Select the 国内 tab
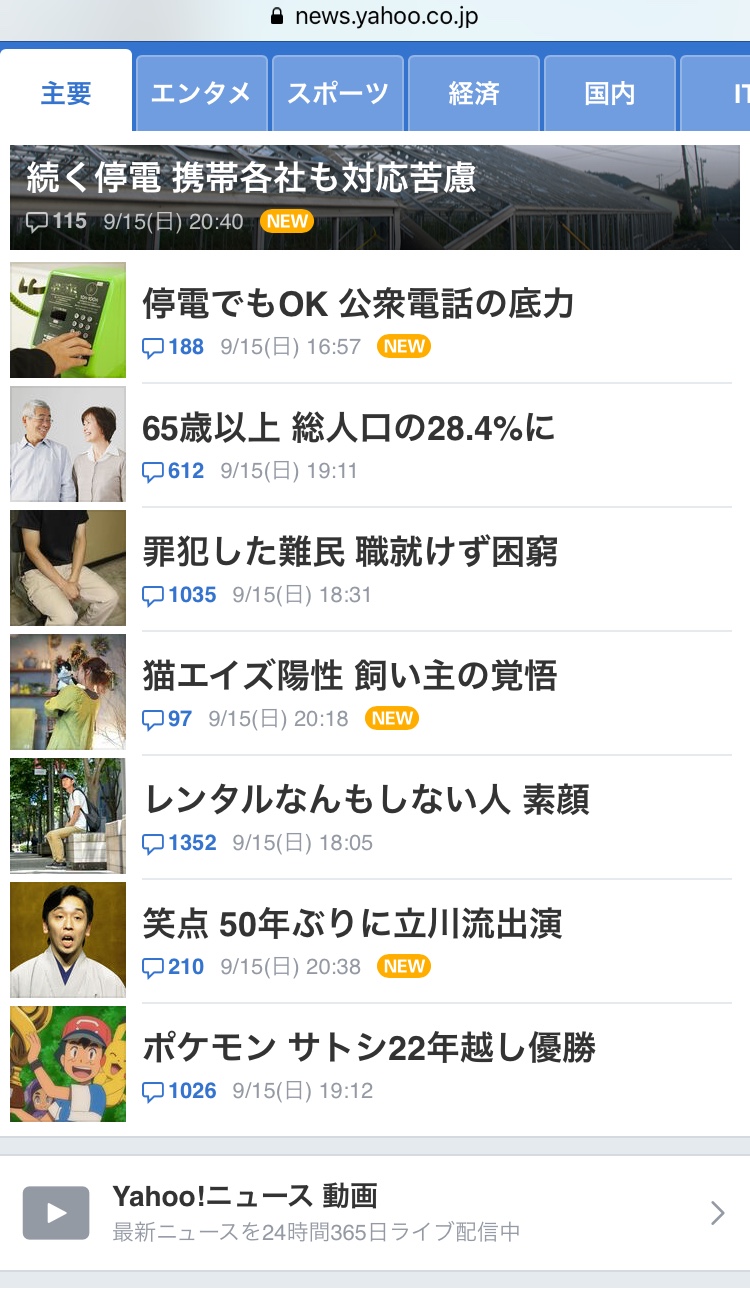 [610, 94]
